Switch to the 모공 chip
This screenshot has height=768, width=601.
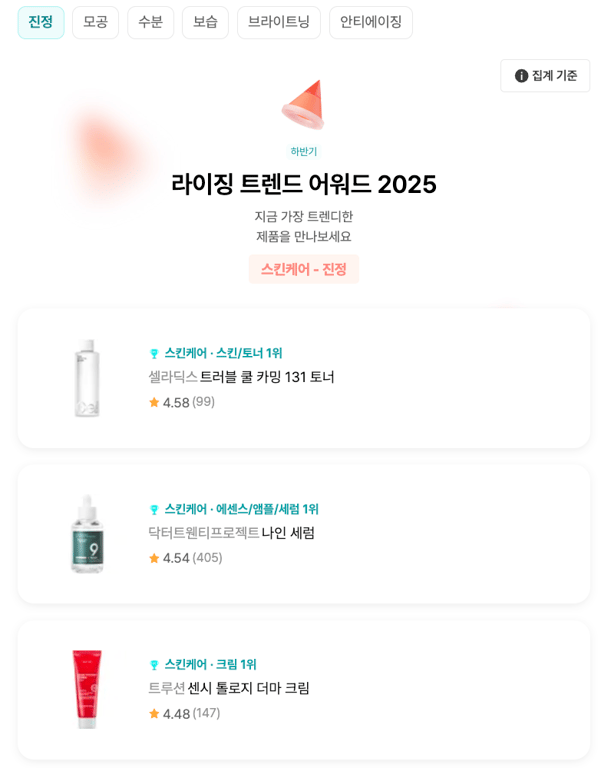pos(95,22)
